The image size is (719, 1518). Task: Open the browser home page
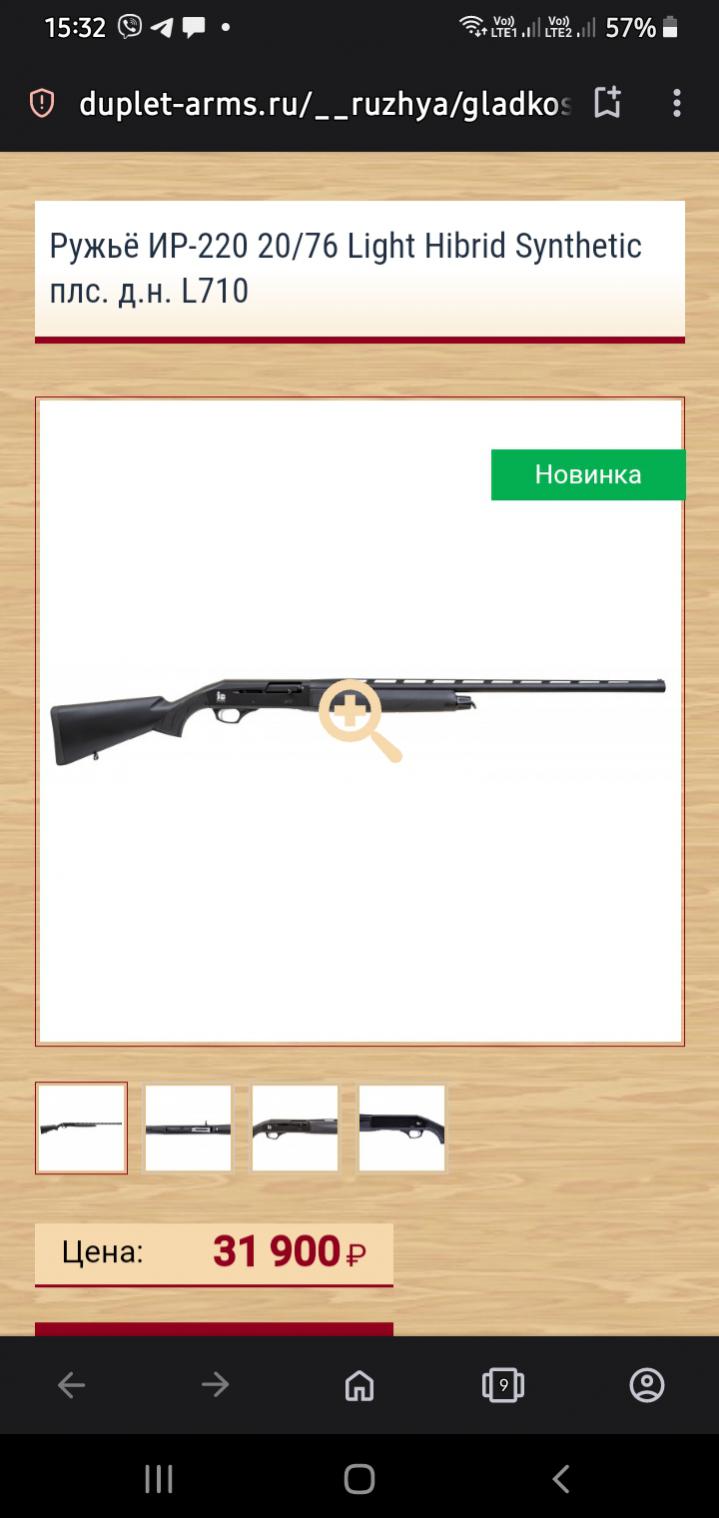click(359, 1385)
